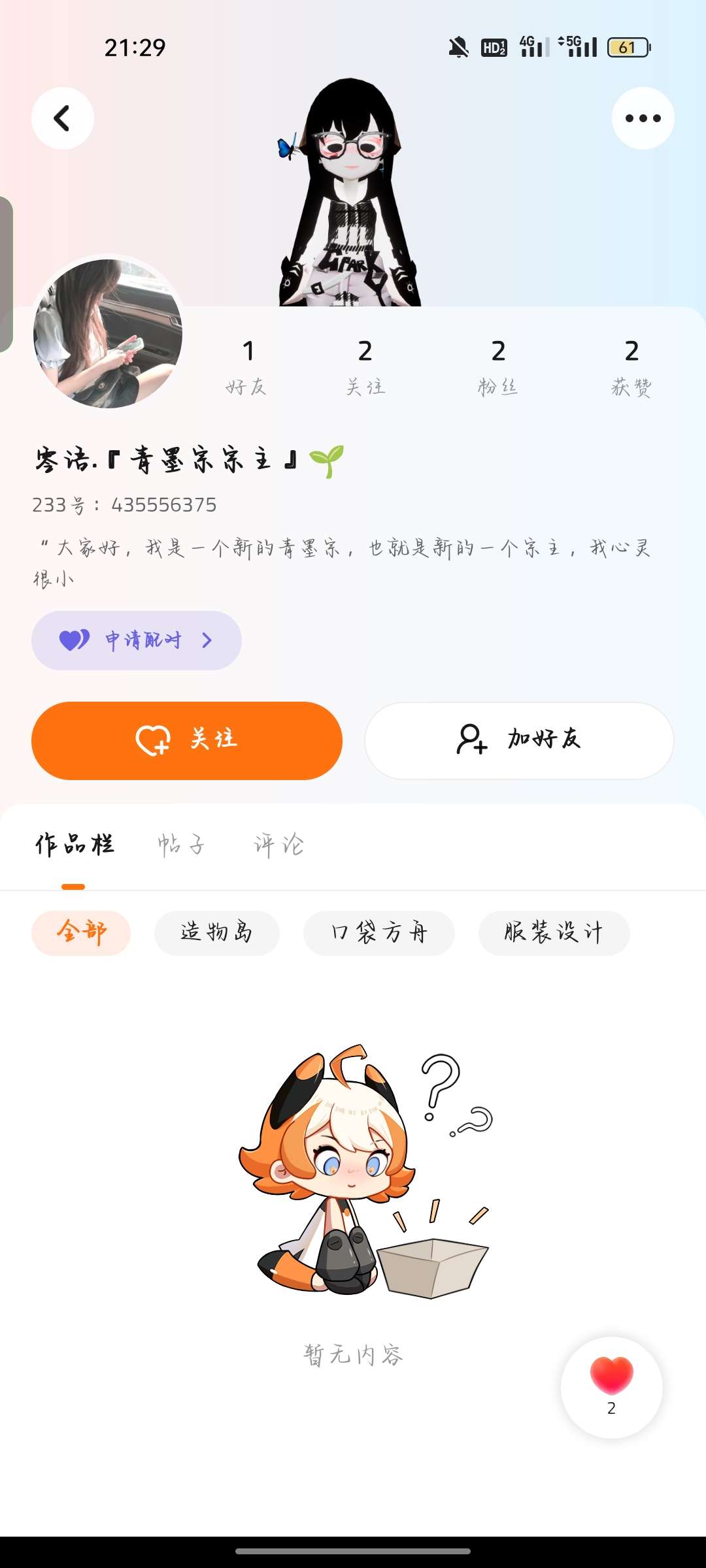Open the 粉丝 fans list
The height and width of the screenshot is (1568, 706).
point(498,367)
